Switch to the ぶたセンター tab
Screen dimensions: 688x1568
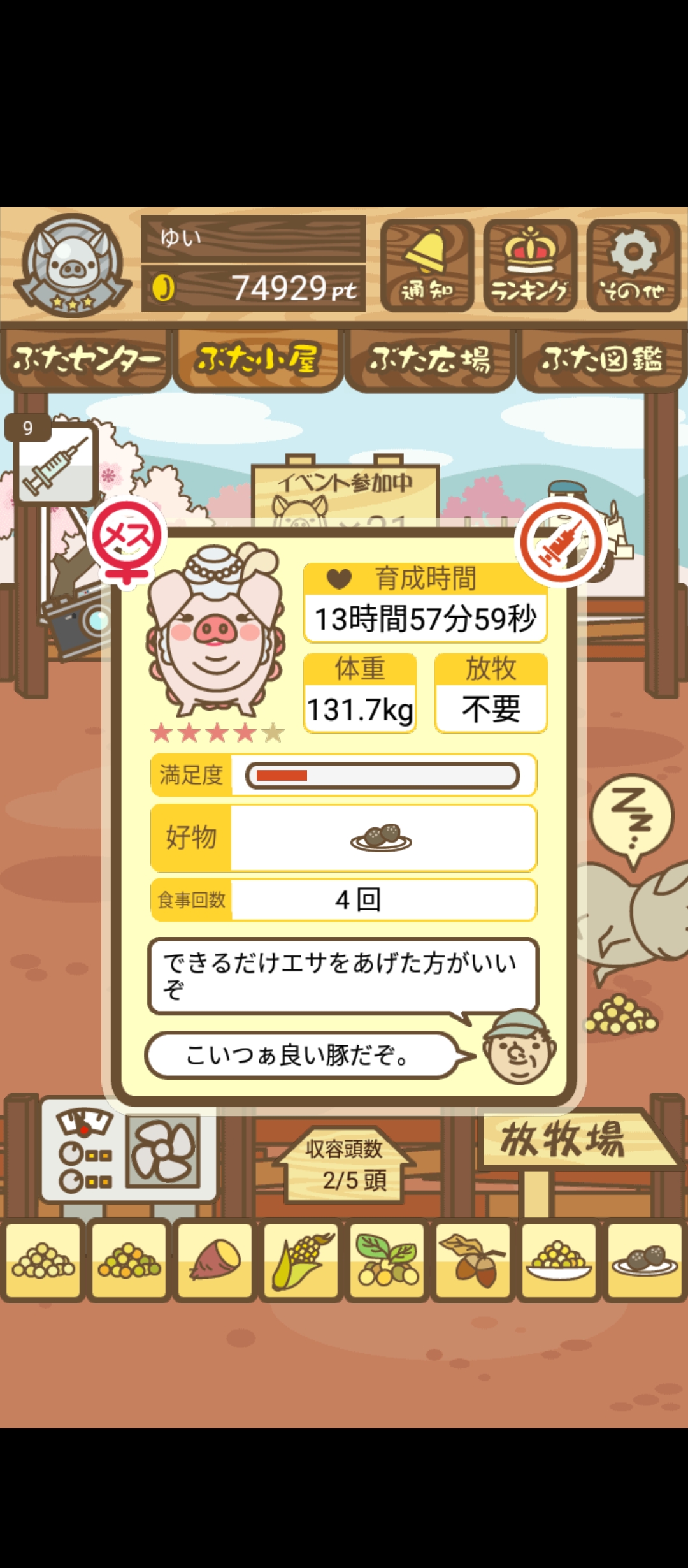pos(86,359)
